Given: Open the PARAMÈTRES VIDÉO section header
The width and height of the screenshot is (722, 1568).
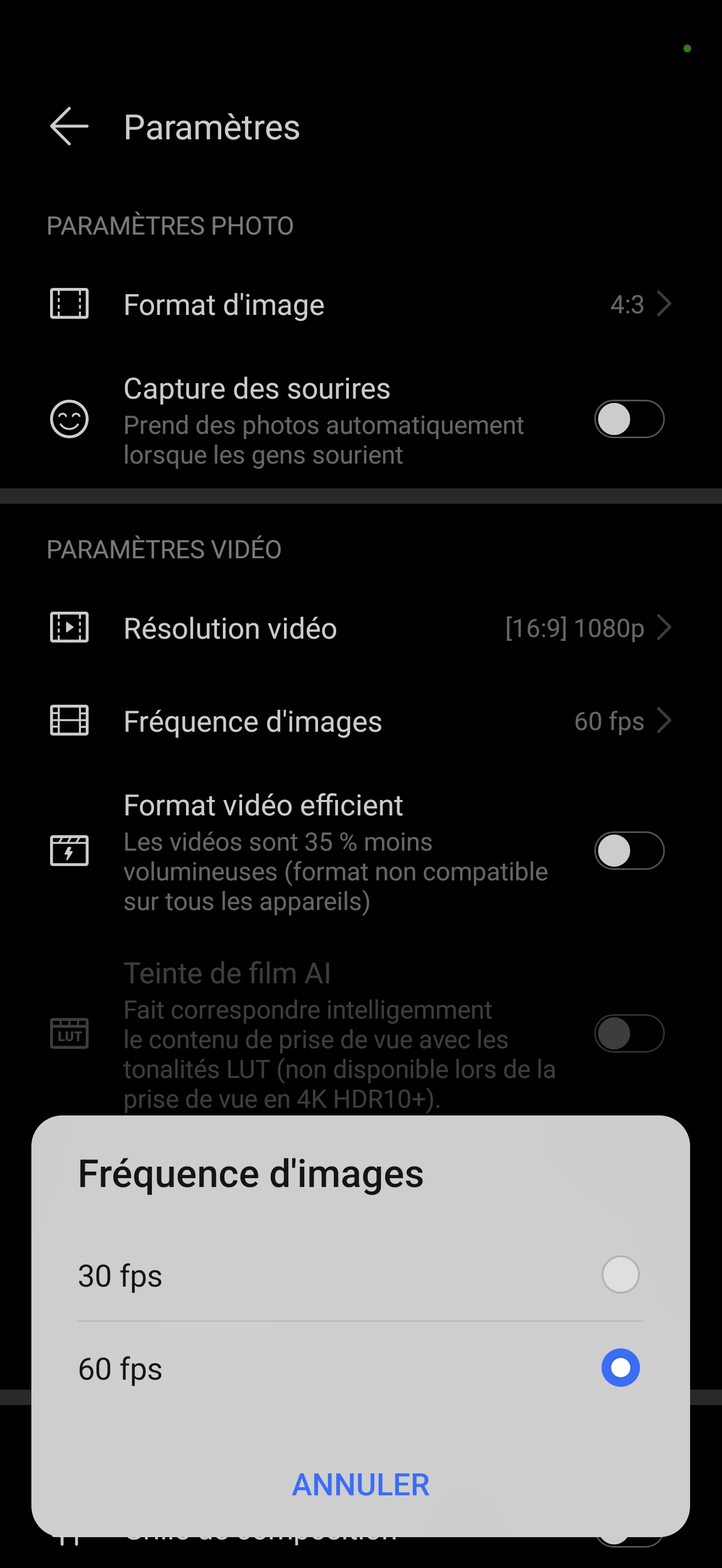Looking at the screenshot, I should coord(164,549).
